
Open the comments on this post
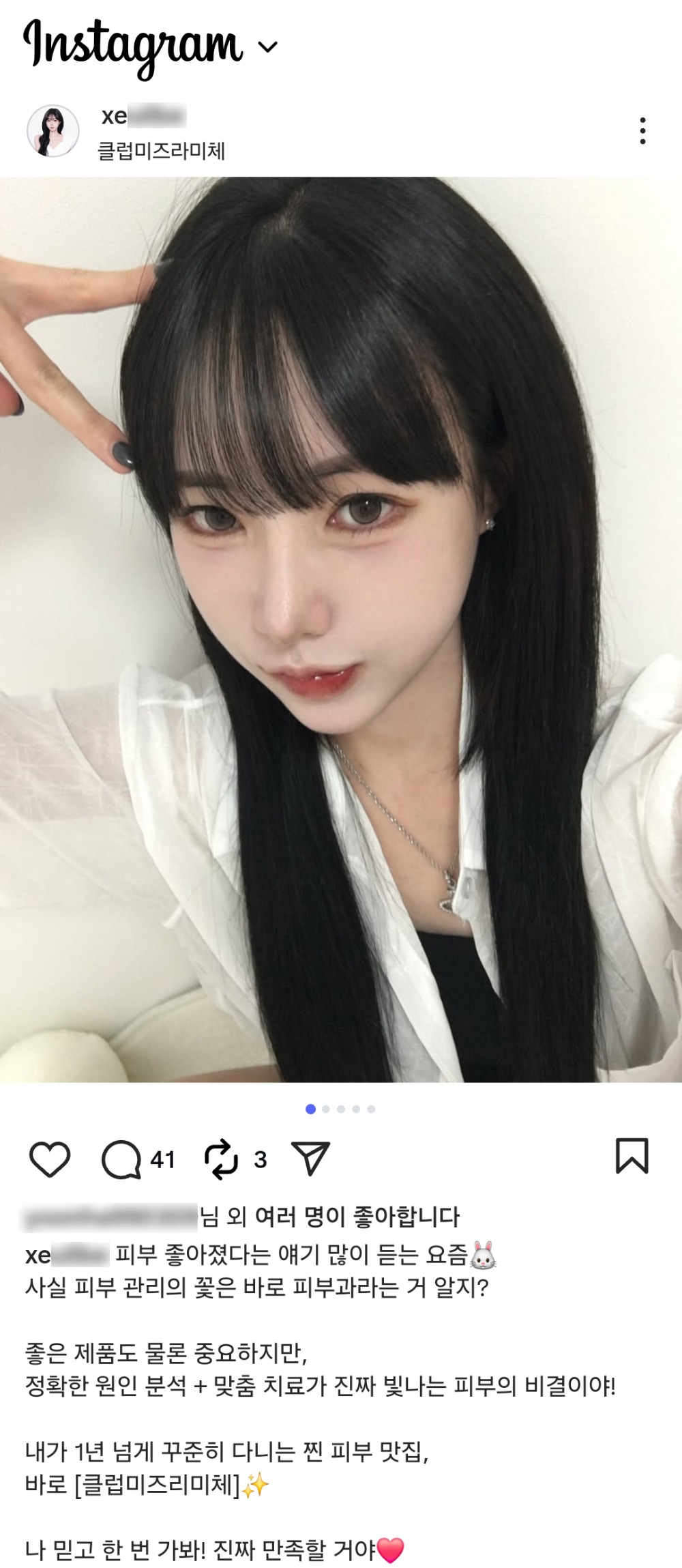click(x=121, y=1159)
